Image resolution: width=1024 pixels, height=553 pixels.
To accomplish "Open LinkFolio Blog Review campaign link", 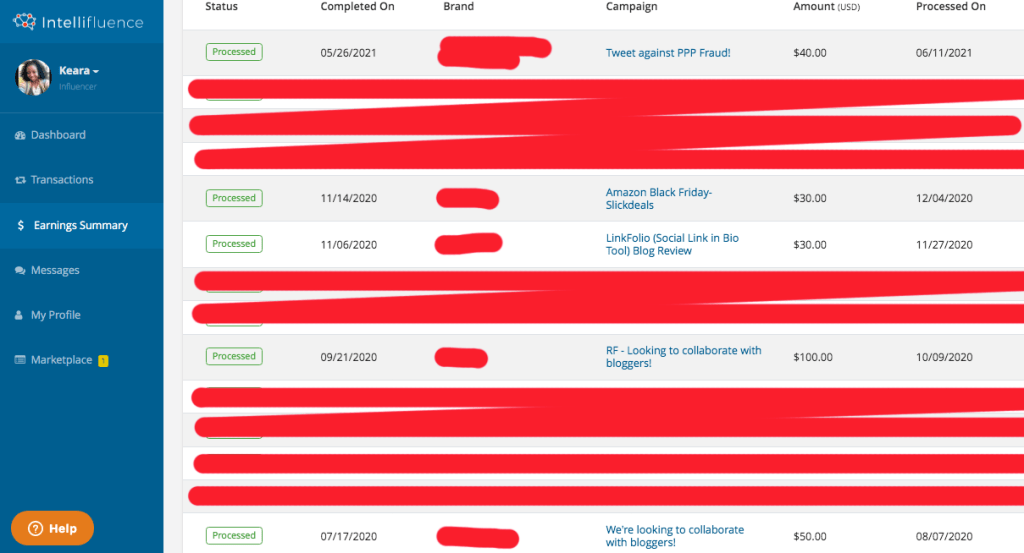I will click(672, 244).
